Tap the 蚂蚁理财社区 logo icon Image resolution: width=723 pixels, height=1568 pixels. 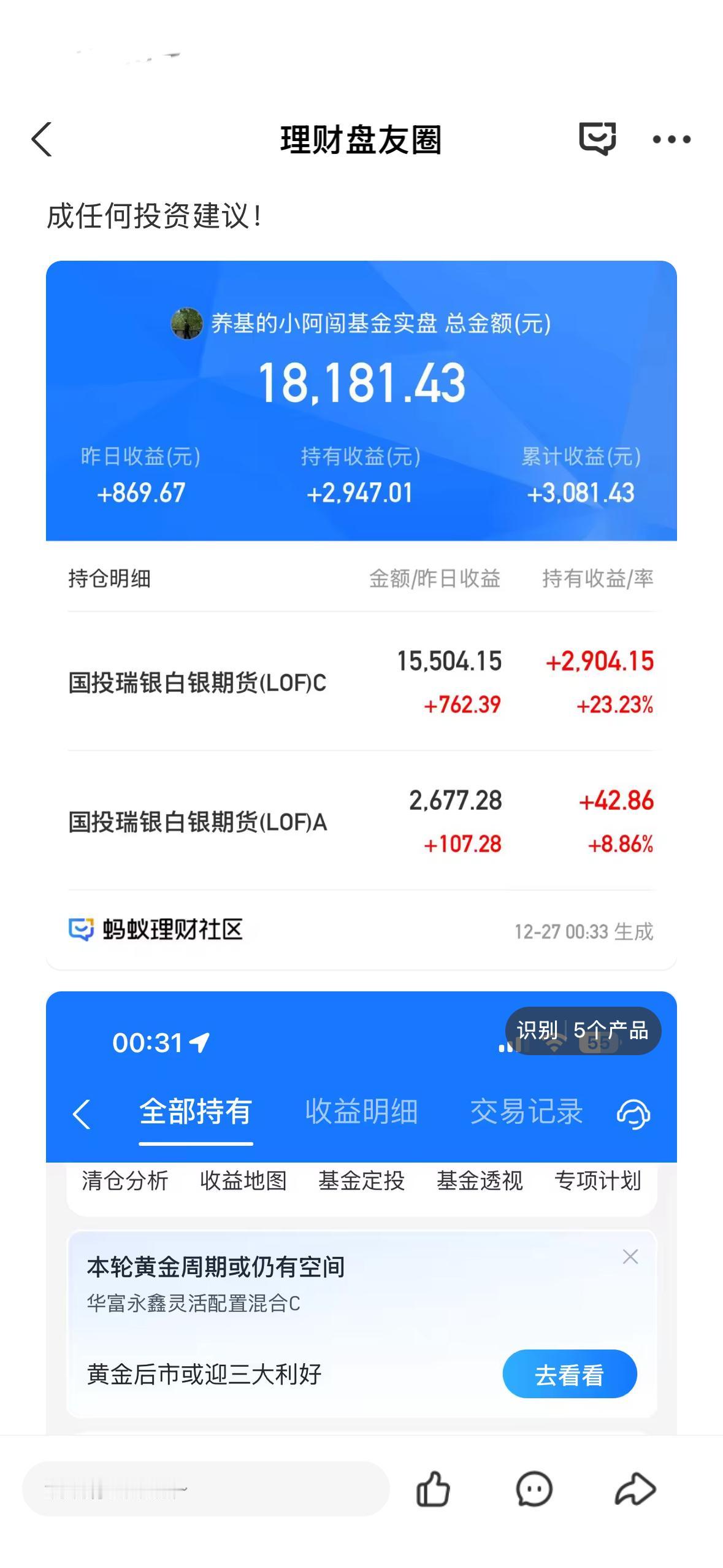(x=80, y=929)
